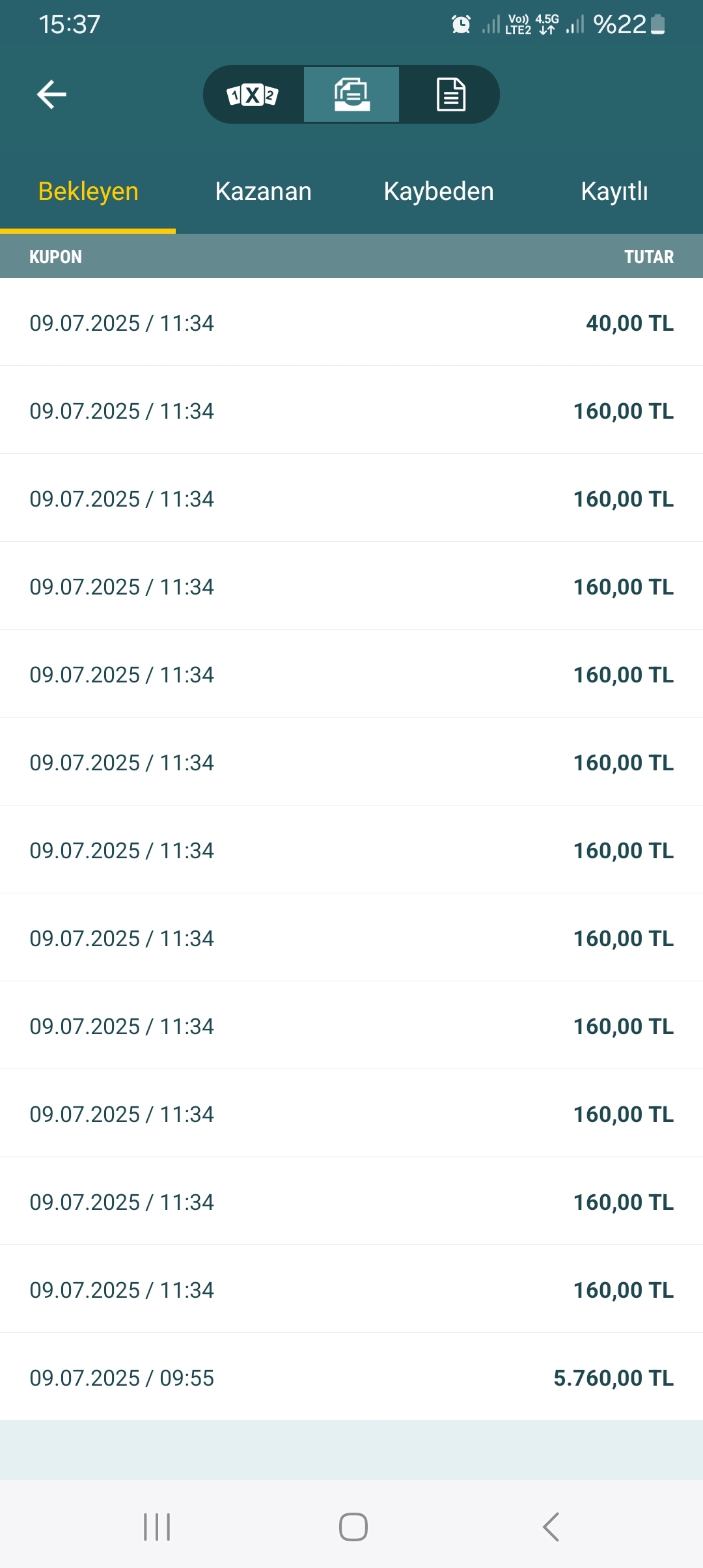Switch to the 1X2 betting section
Screen dimensions: 703x1568
[x=253, y=95]
